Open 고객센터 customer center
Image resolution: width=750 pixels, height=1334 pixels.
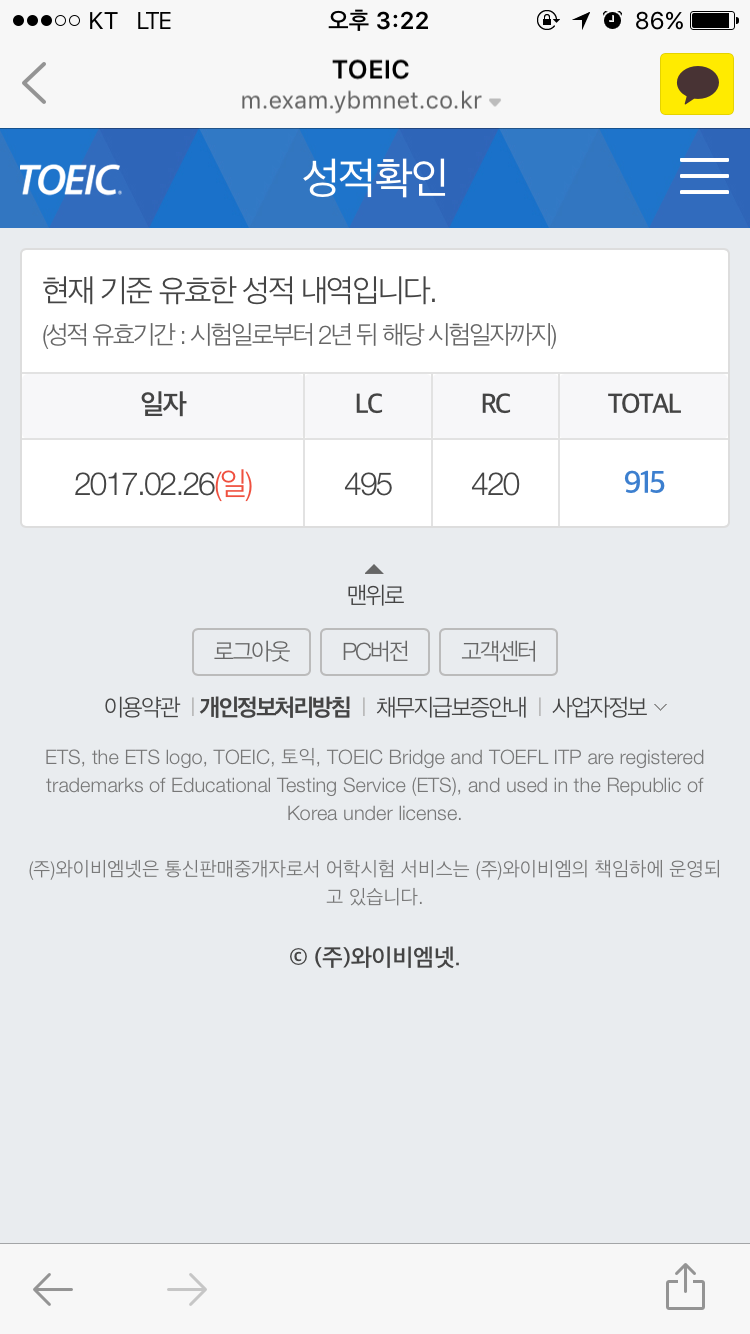coord(498,652)
